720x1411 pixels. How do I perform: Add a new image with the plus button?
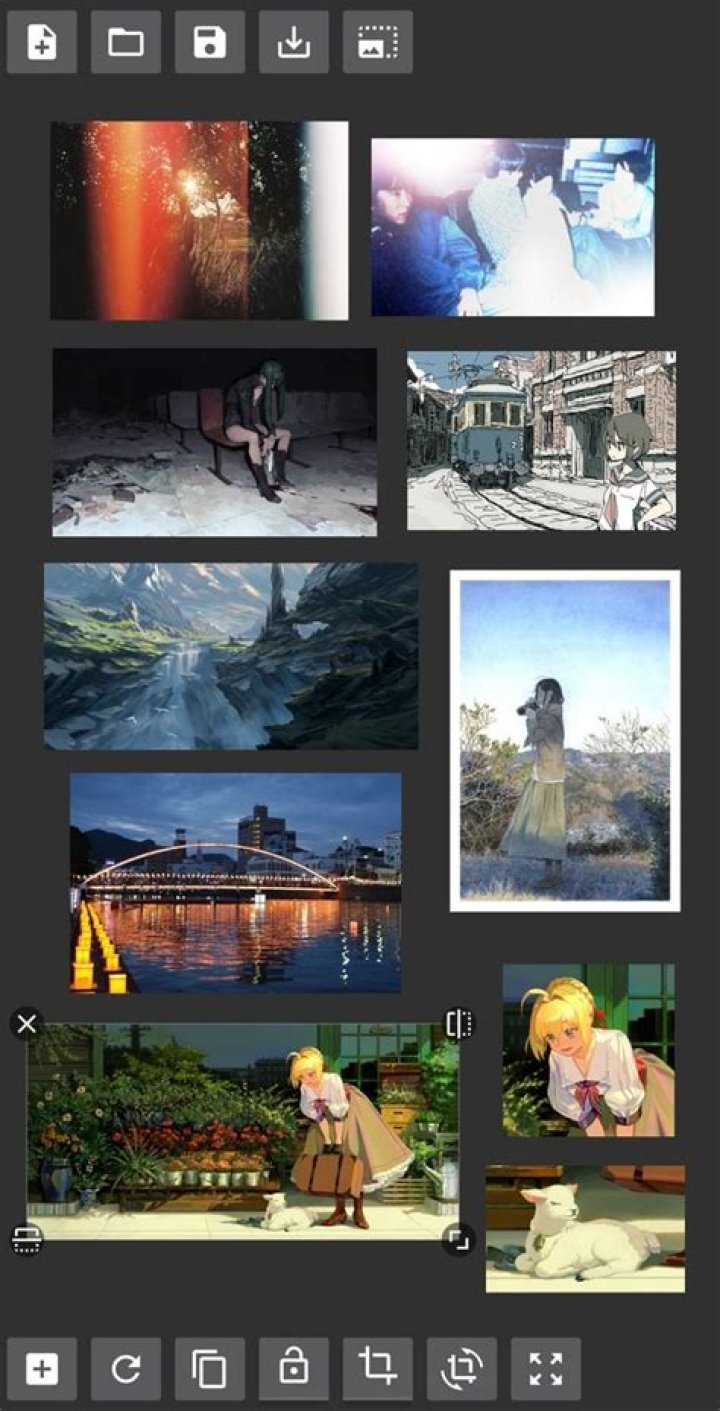(x=42, y=1369)
